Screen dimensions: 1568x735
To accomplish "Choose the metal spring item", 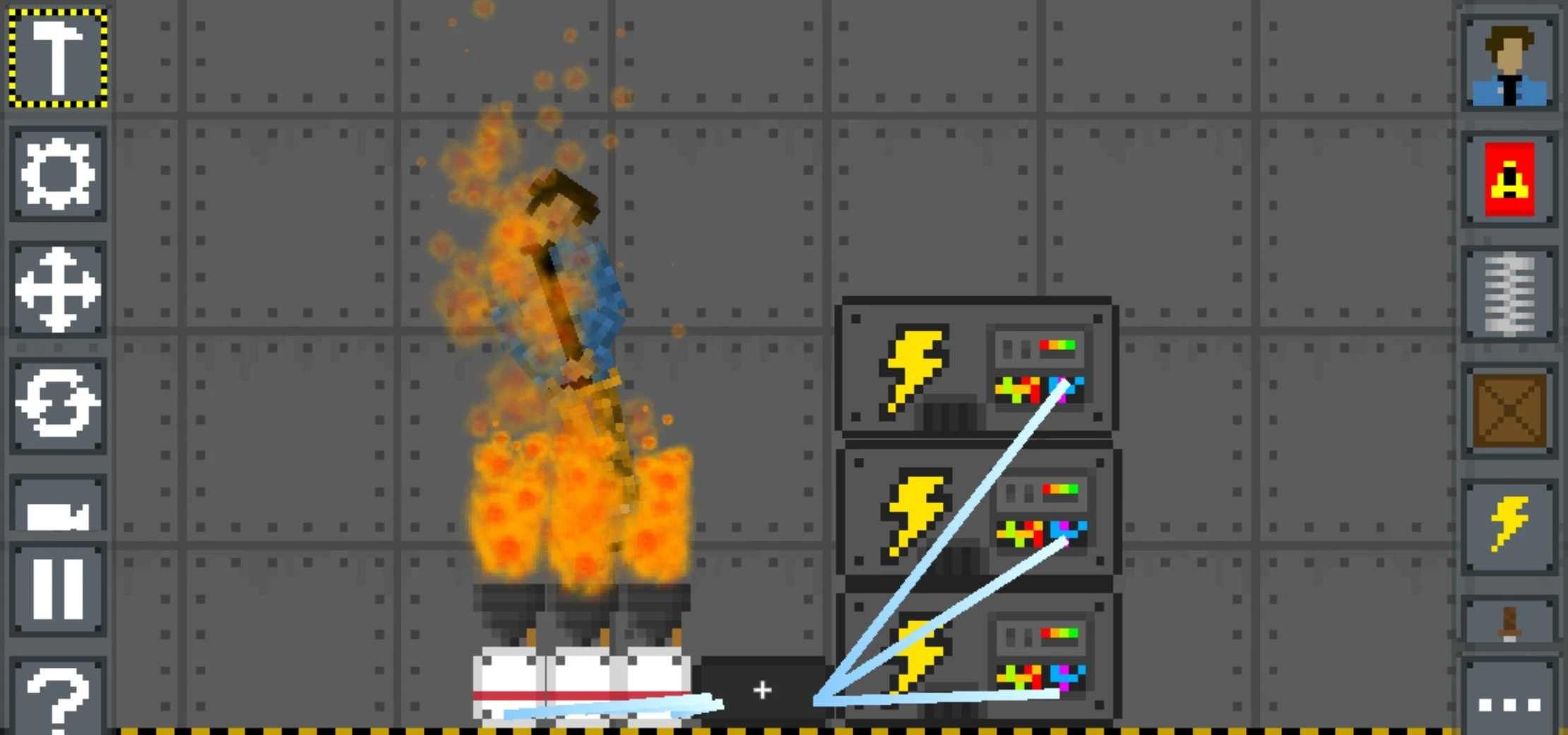I will coord(1509,294).
